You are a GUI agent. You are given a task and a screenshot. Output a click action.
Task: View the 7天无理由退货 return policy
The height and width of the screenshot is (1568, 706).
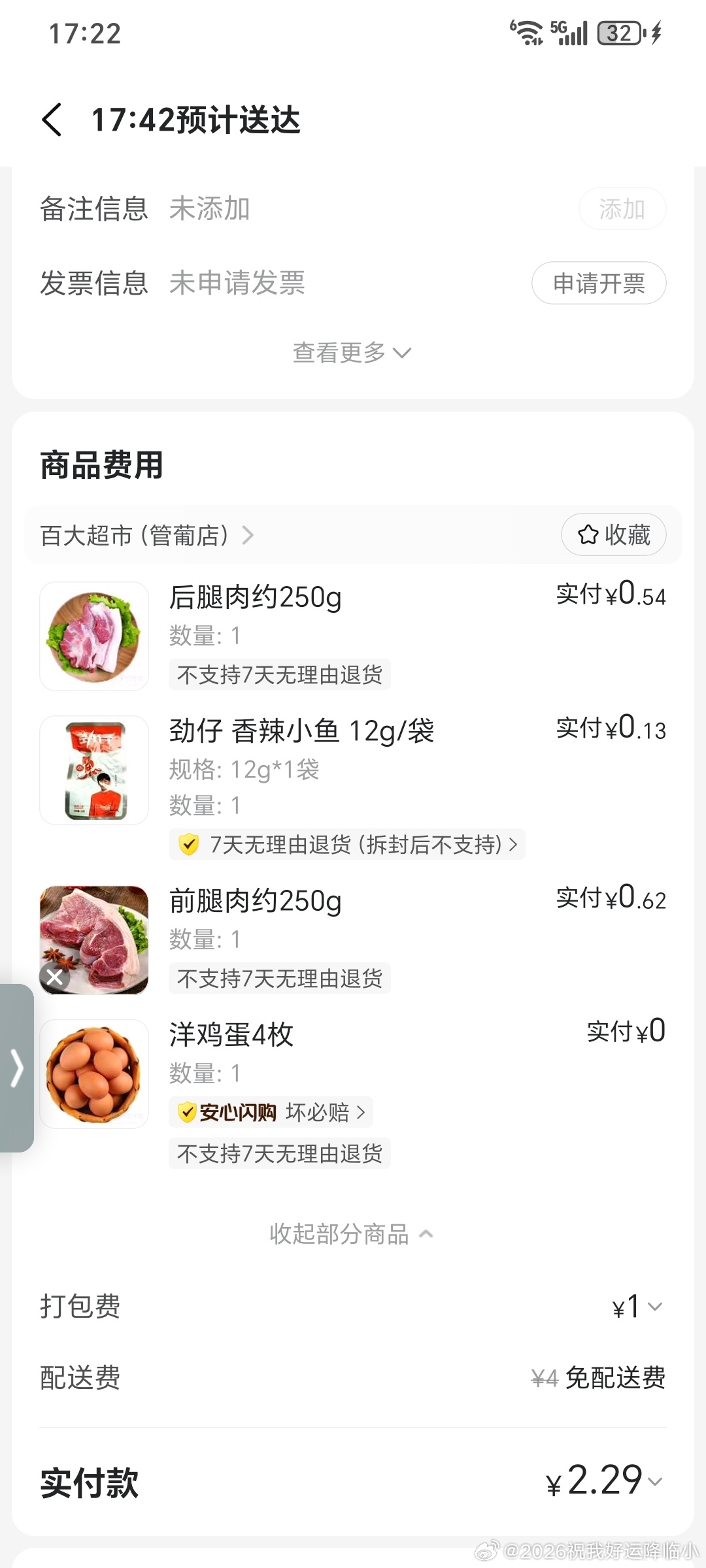point(347,844)
